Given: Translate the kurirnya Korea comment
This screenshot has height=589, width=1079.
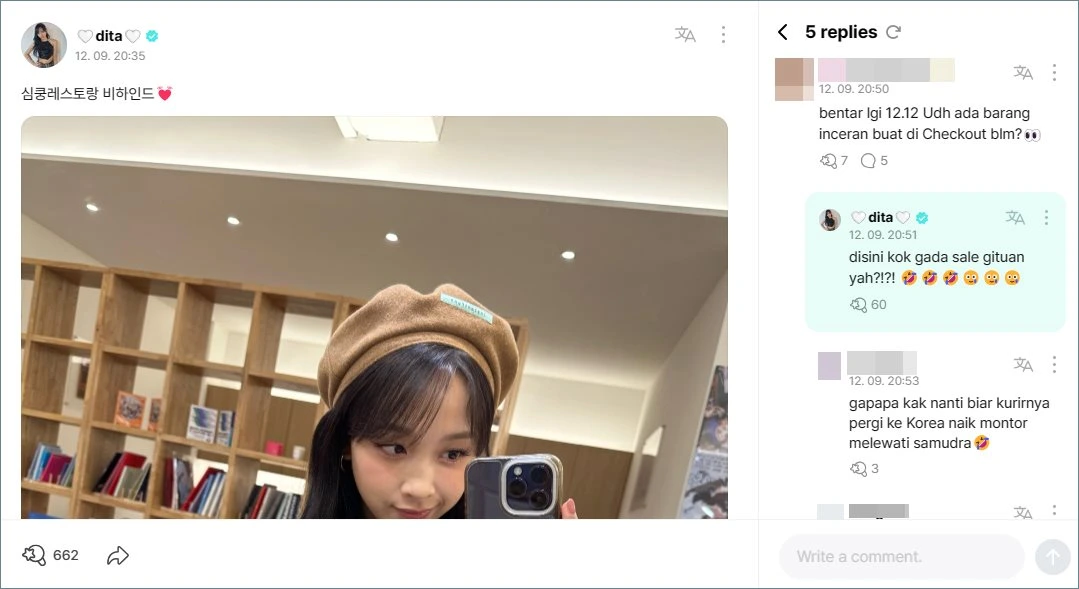Looking at the screenshot, I should click(x=1023, y=365).
